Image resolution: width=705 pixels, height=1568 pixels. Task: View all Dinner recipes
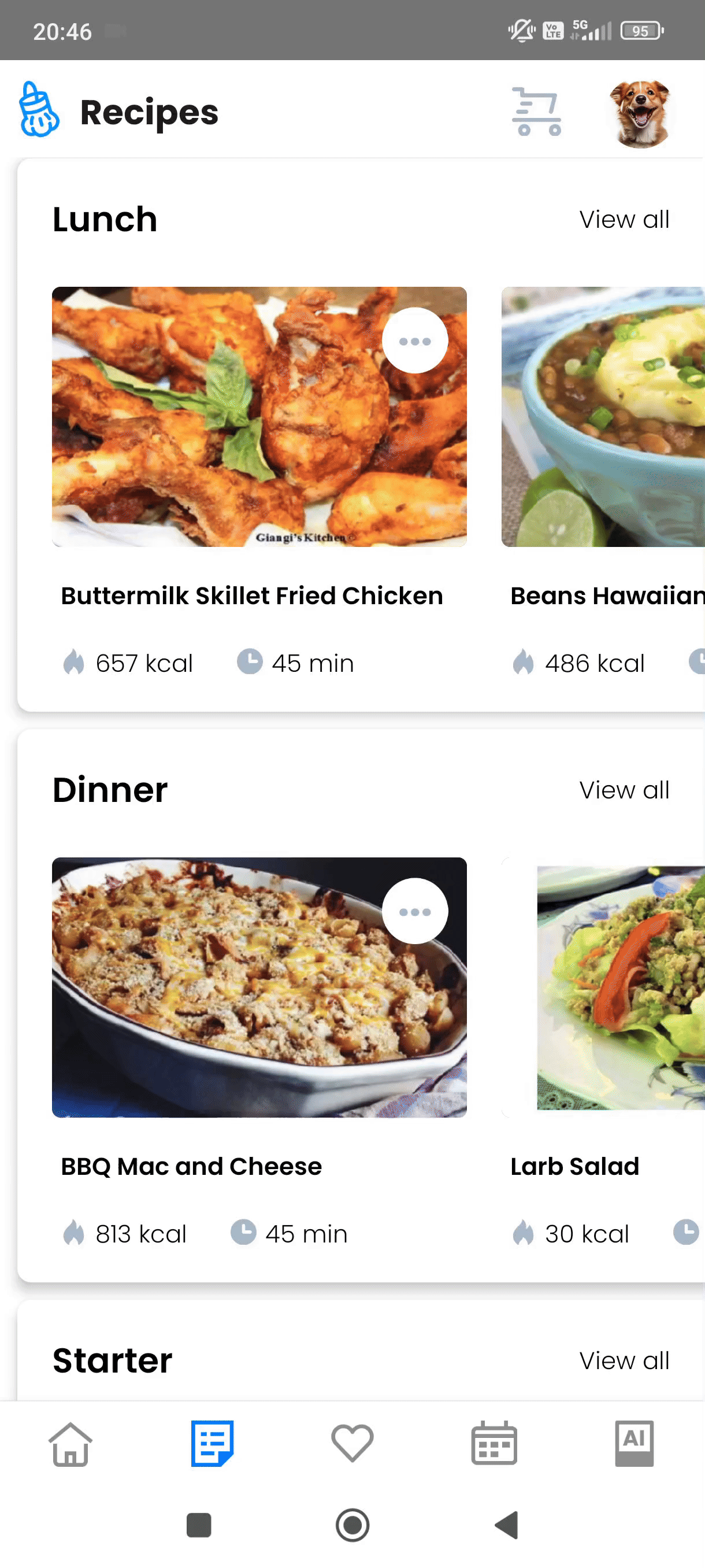point(624,789)
